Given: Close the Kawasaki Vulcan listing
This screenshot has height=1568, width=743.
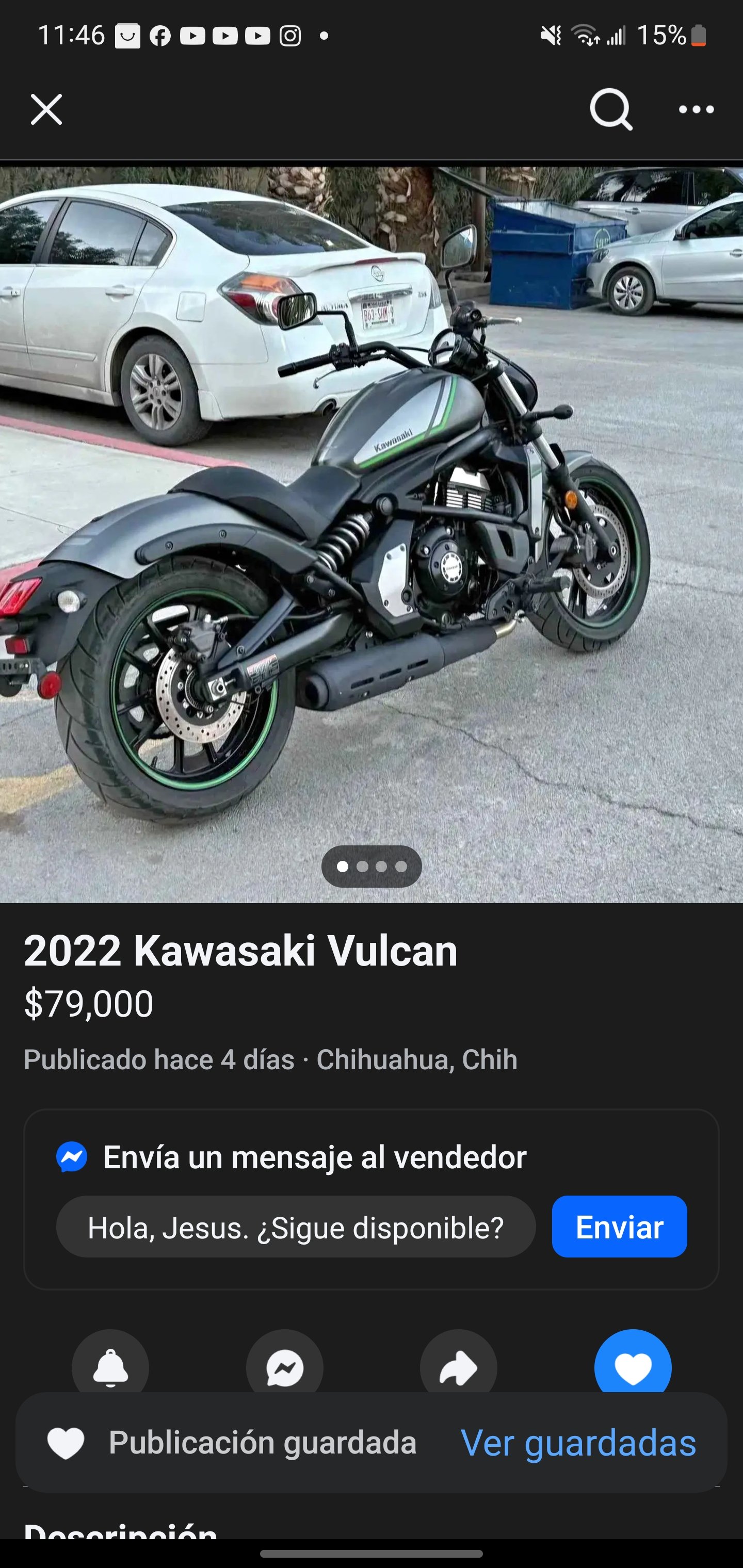Looking at the screenshot, I should (x=46, y=109).
